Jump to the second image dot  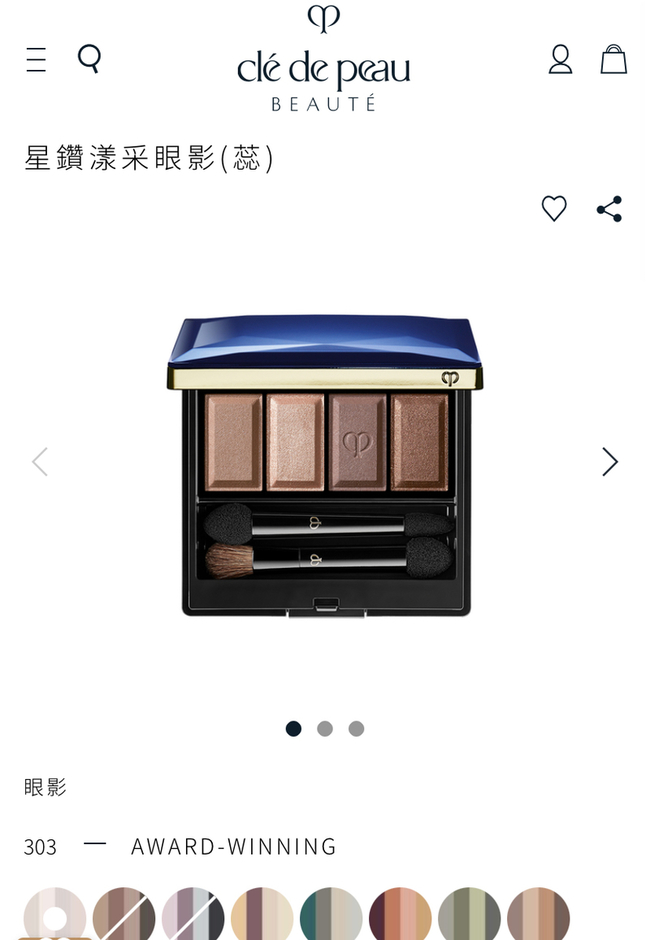point(325,728)
